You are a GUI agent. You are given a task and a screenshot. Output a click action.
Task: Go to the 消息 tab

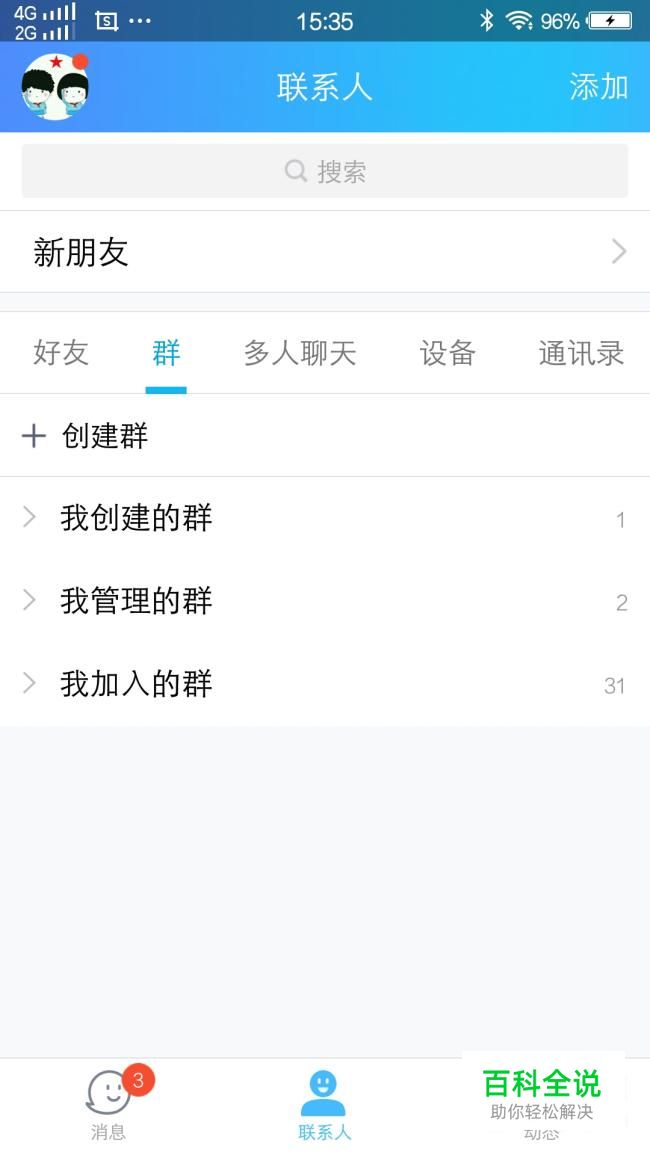[108, 1105]
